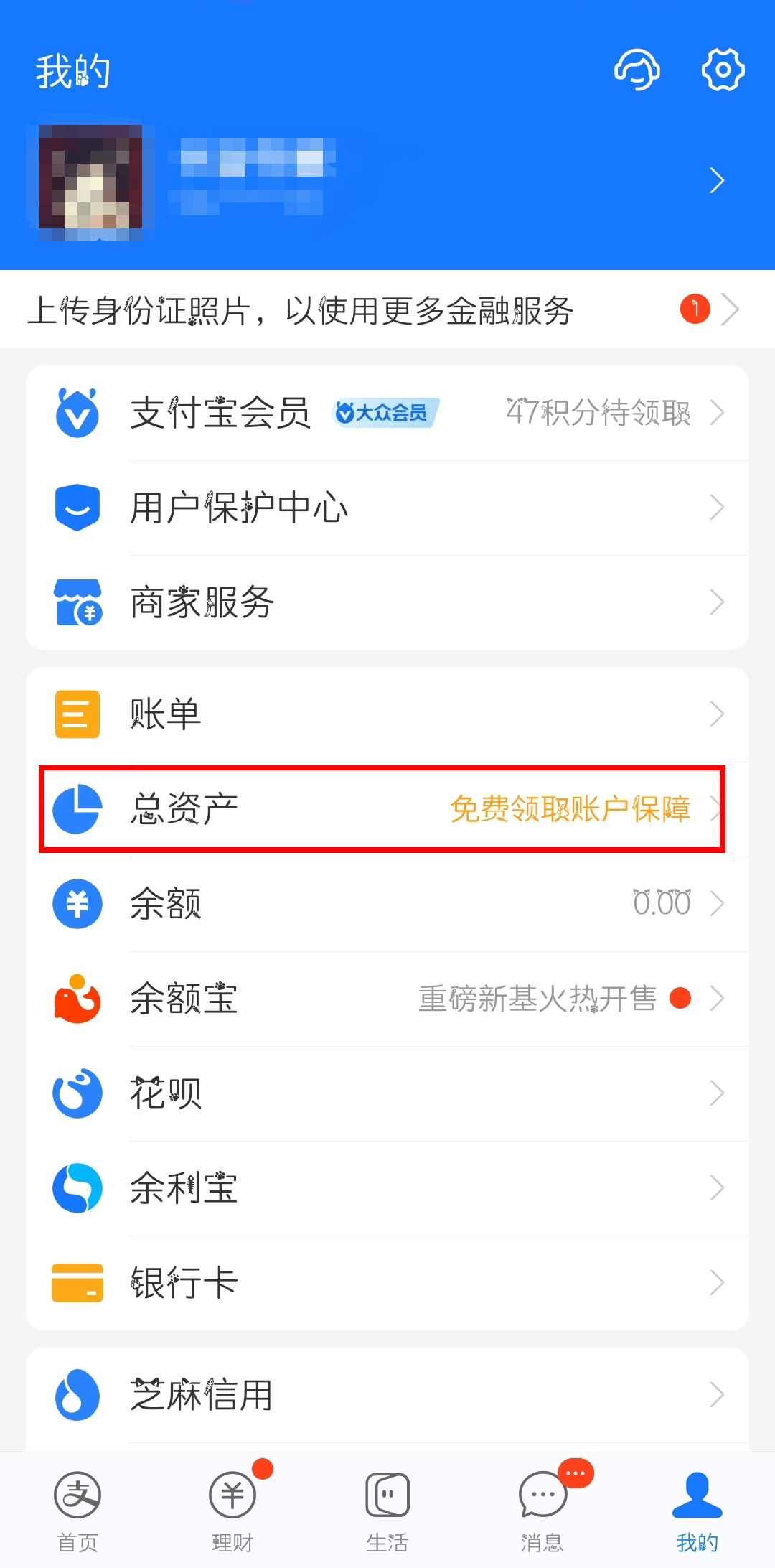Open 花呗
Viewport: 775px width, 1568px height.
point(387,1093)
